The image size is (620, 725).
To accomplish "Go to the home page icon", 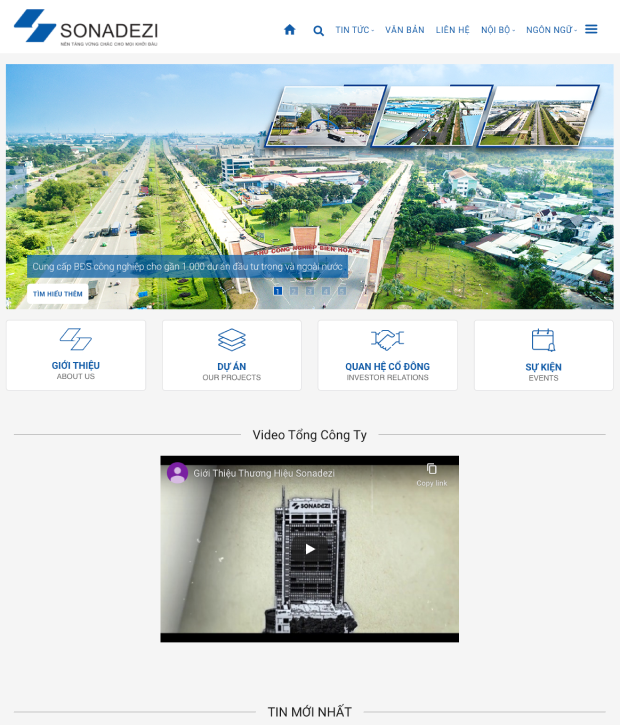I will tap(290, 30).
